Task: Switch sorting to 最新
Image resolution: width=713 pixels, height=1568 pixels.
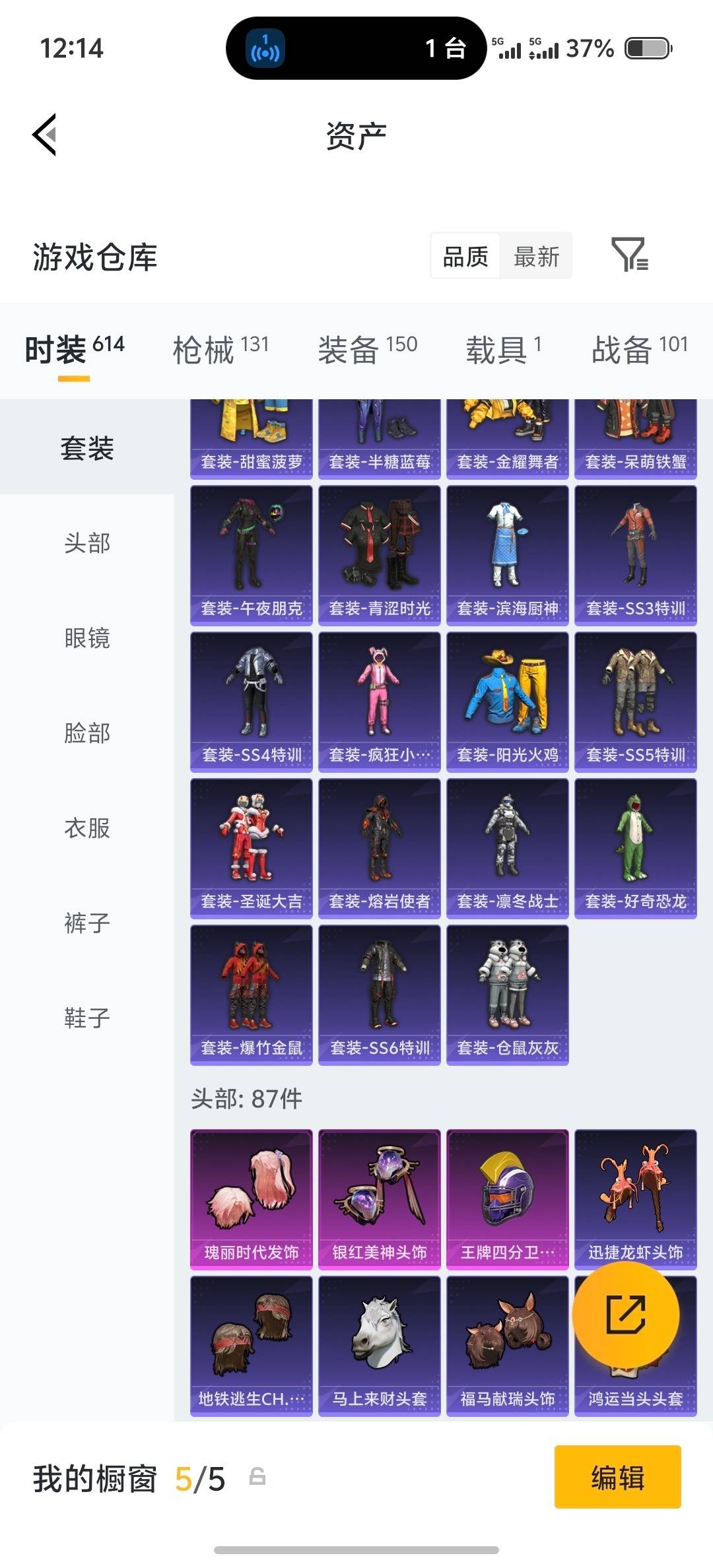Action: pos(537,256)
